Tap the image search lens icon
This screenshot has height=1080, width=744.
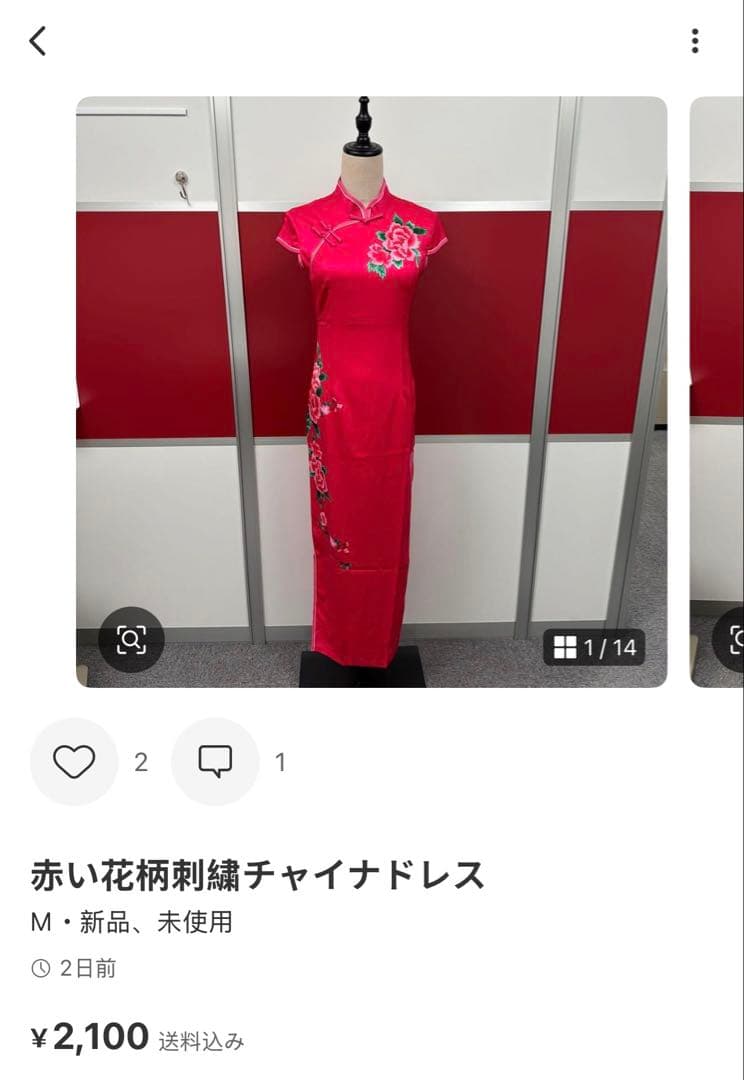[133, 640]
